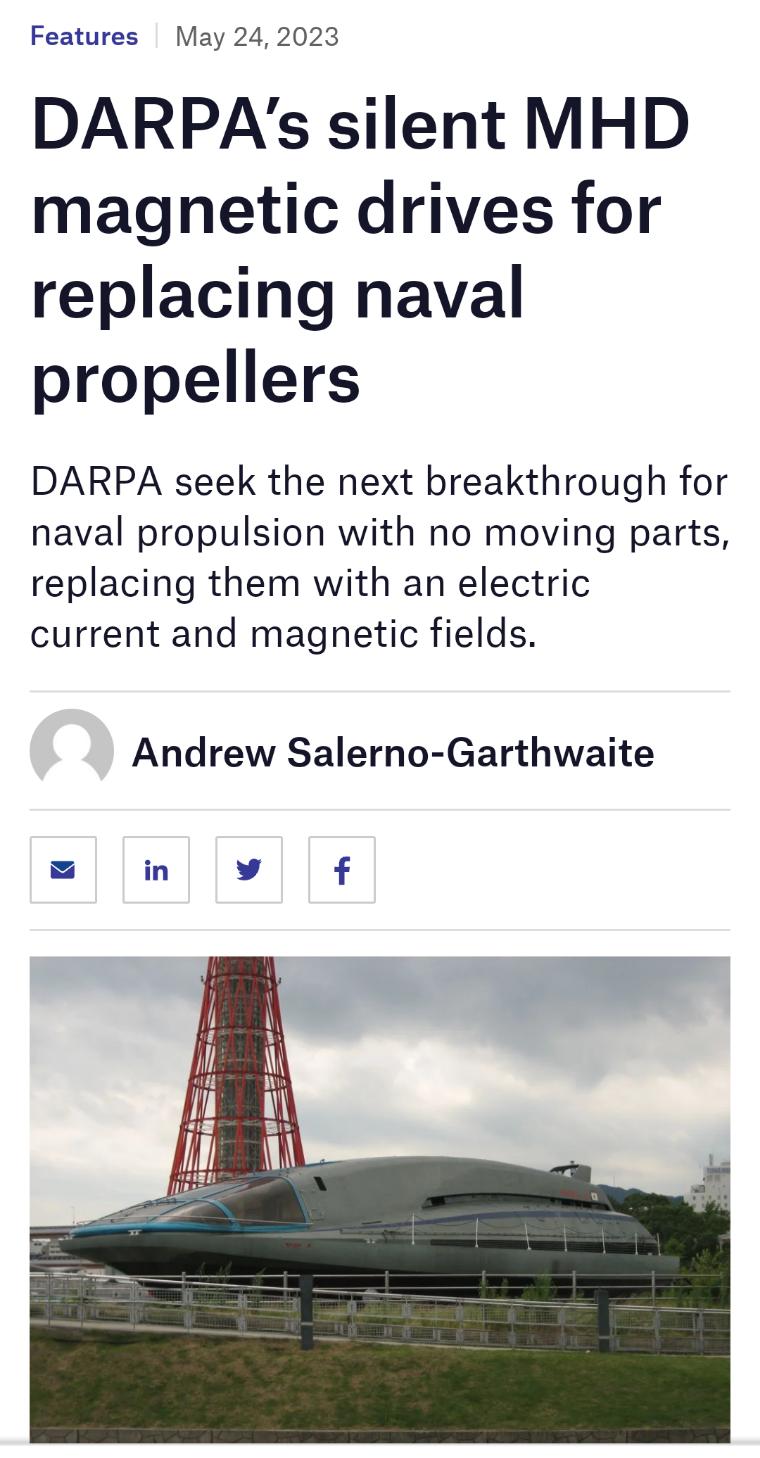Click the 'in' icon for LinkedIn sharing

156,870
